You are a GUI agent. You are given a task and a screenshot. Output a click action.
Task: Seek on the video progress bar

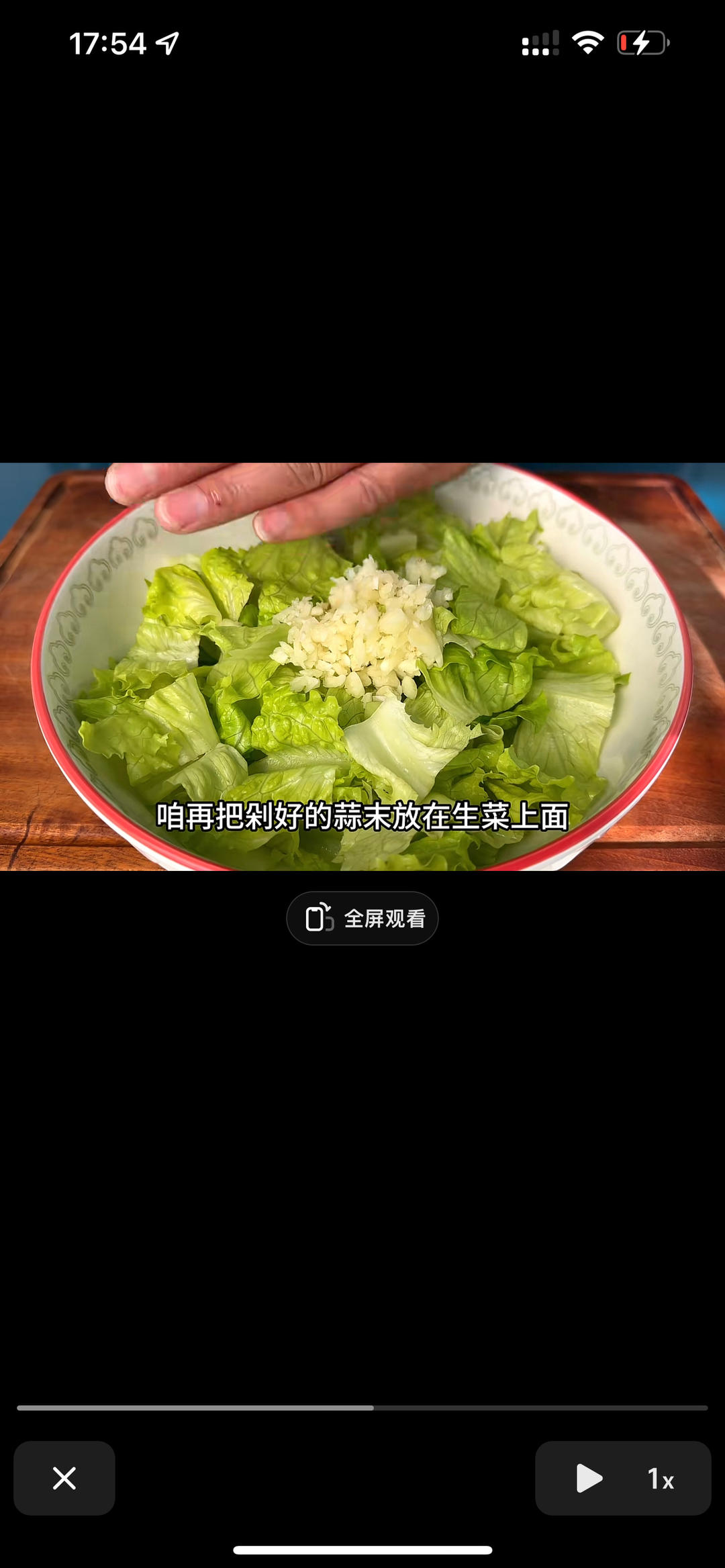(362, 1408)
